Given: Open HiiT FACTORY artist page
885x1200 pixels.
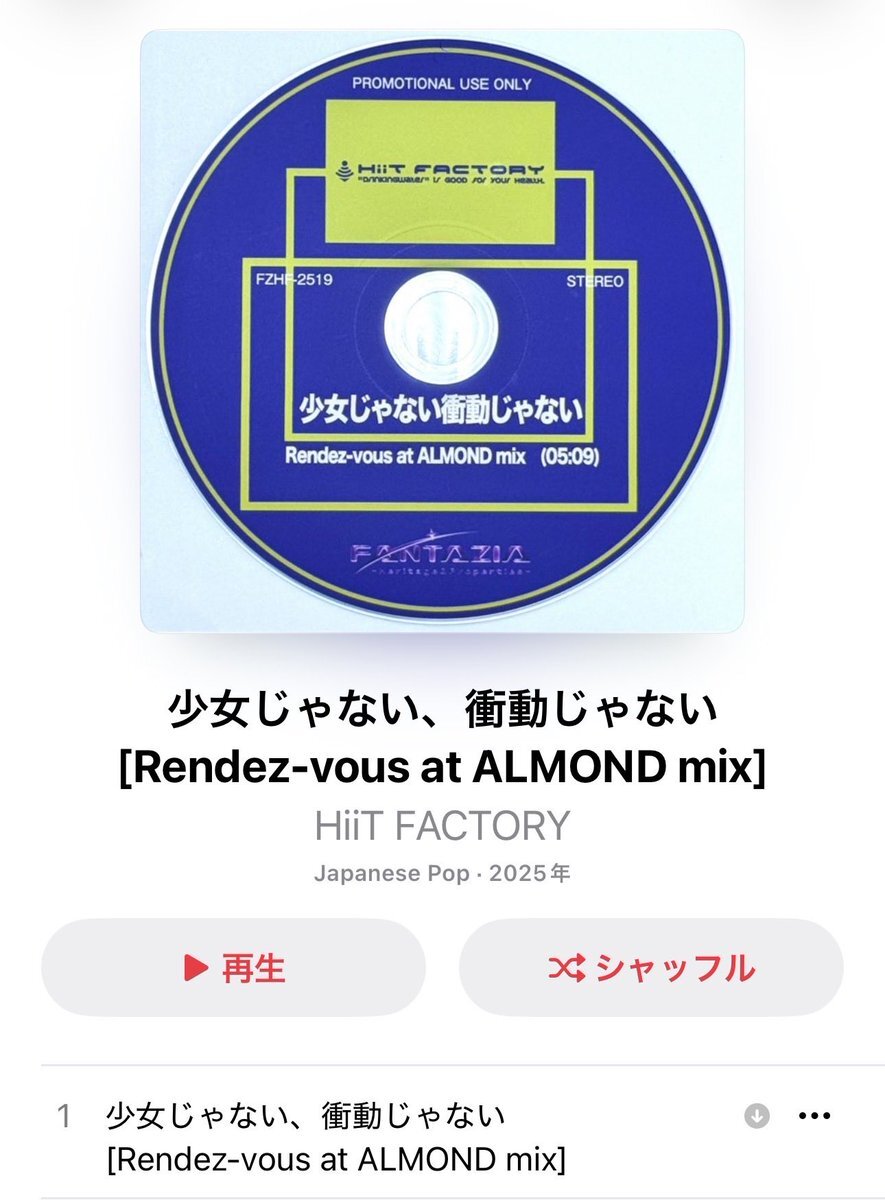Looking at the screenshot, I should point(442,826).
